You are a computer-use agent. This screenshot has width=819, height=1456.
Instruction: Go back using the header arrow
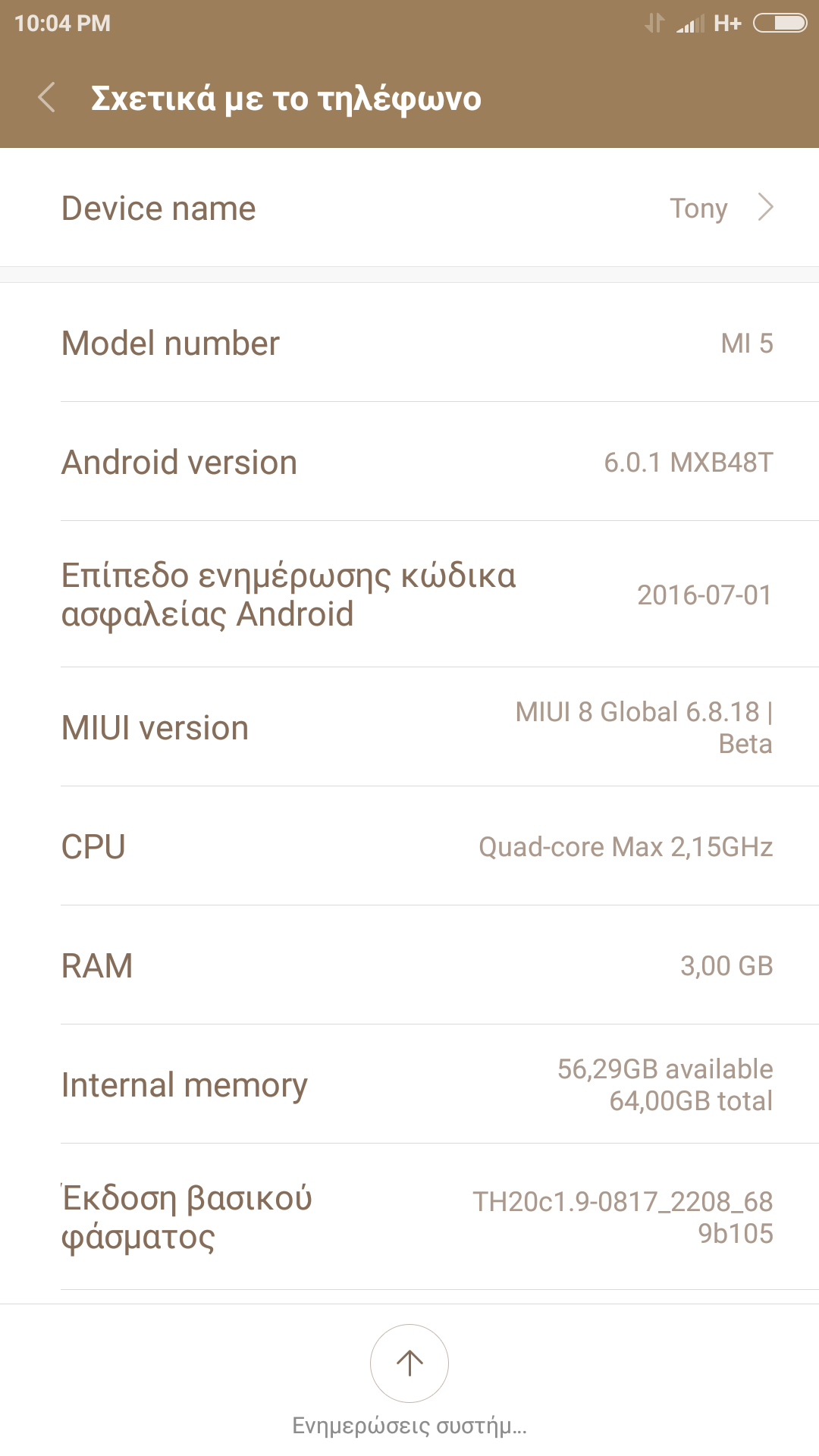click(x=47, y=98)
